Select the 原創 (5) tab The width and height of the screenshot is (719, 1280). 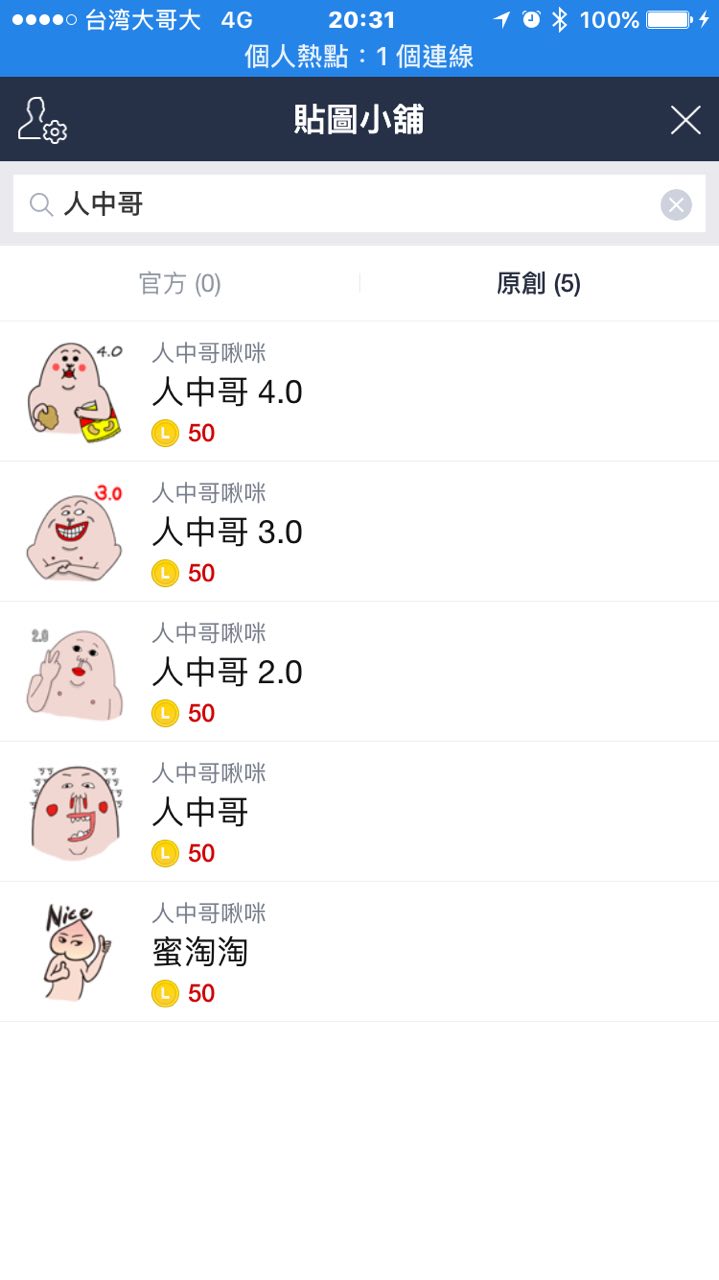tap(538, 284)
